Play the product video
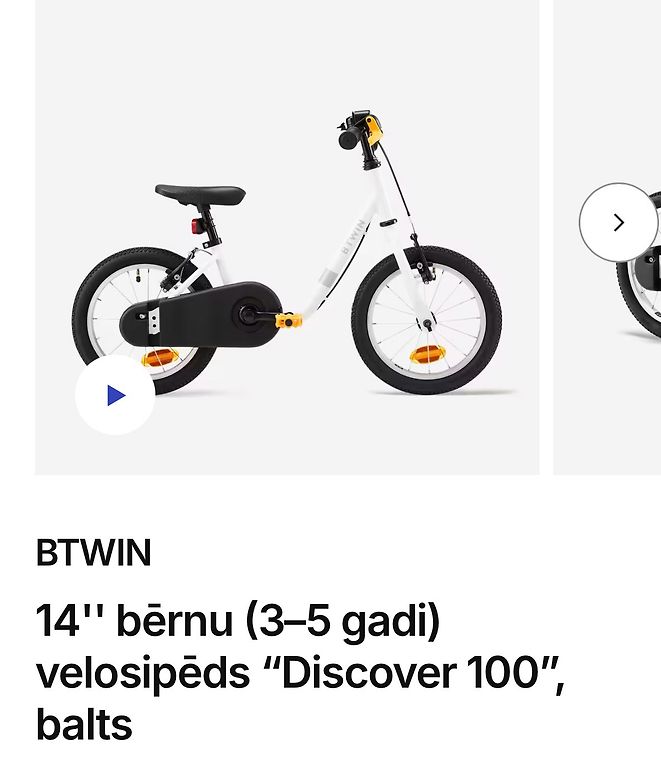This screenshot has width=661, height=768. (x=115, y=395)
